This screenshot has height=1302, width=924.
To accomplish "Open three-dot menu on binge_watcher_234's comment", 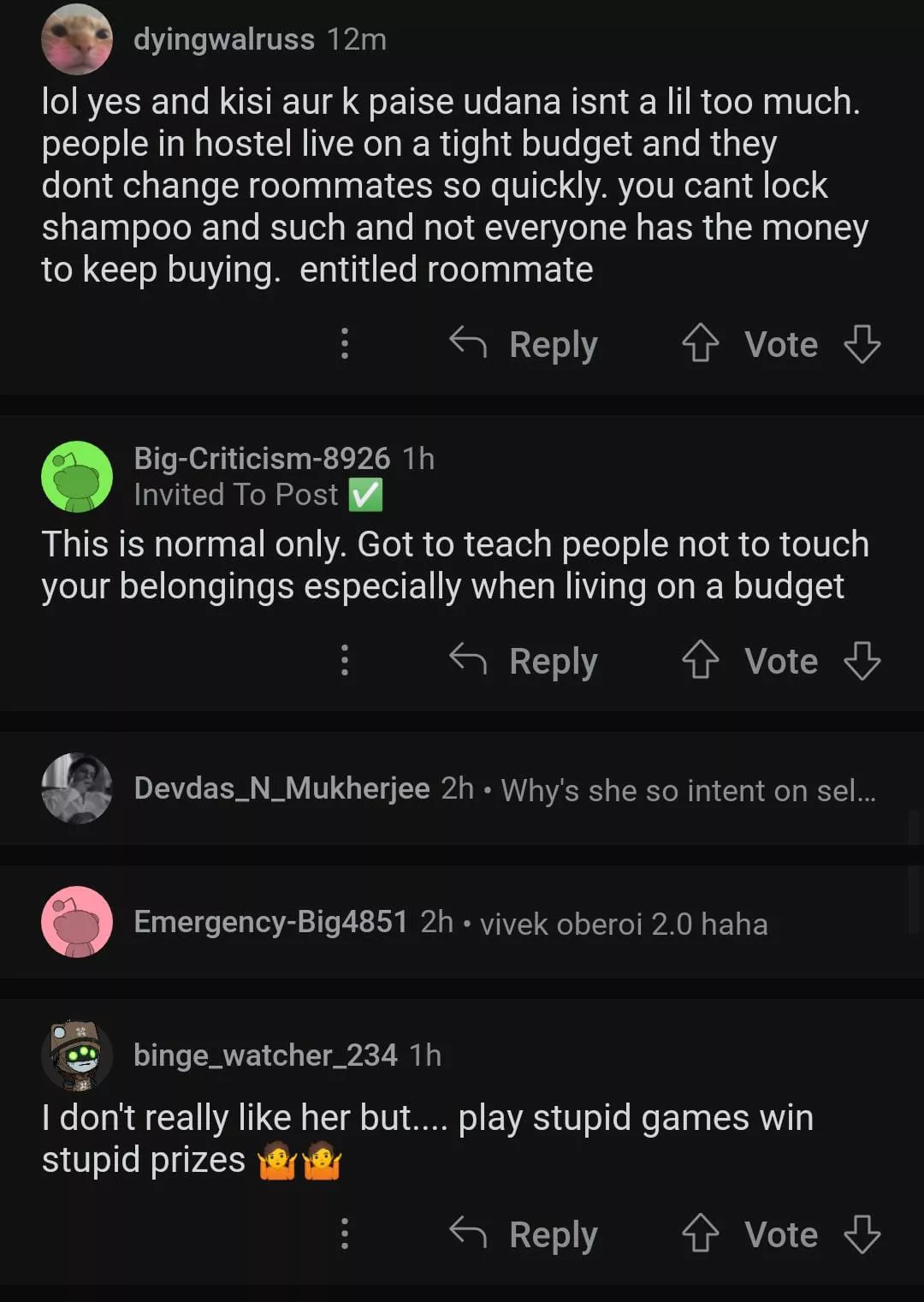I will (x=345, y=1234).
